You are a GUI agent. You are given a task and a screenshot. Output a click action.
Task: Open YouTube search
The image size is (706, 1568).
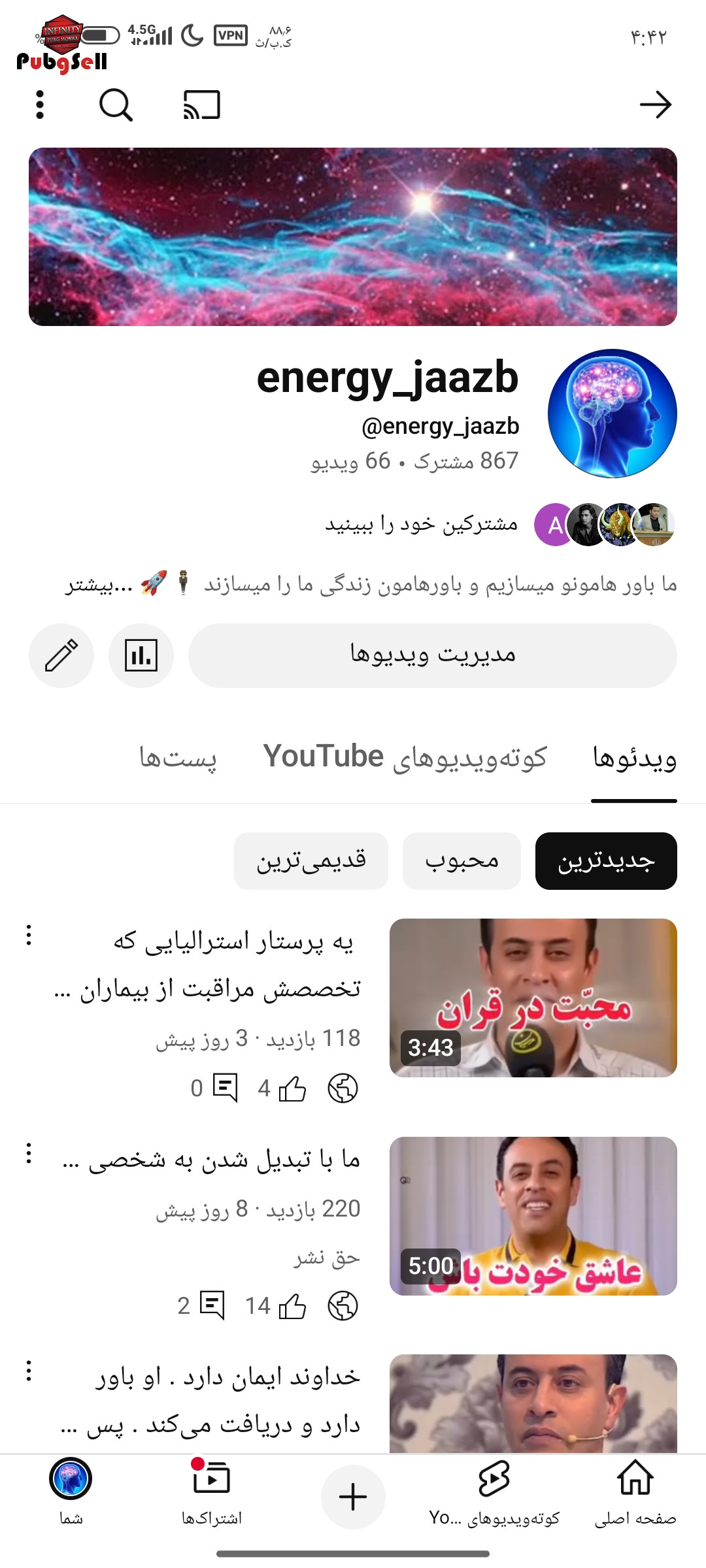pyautogui.click(x=116, y=105)
